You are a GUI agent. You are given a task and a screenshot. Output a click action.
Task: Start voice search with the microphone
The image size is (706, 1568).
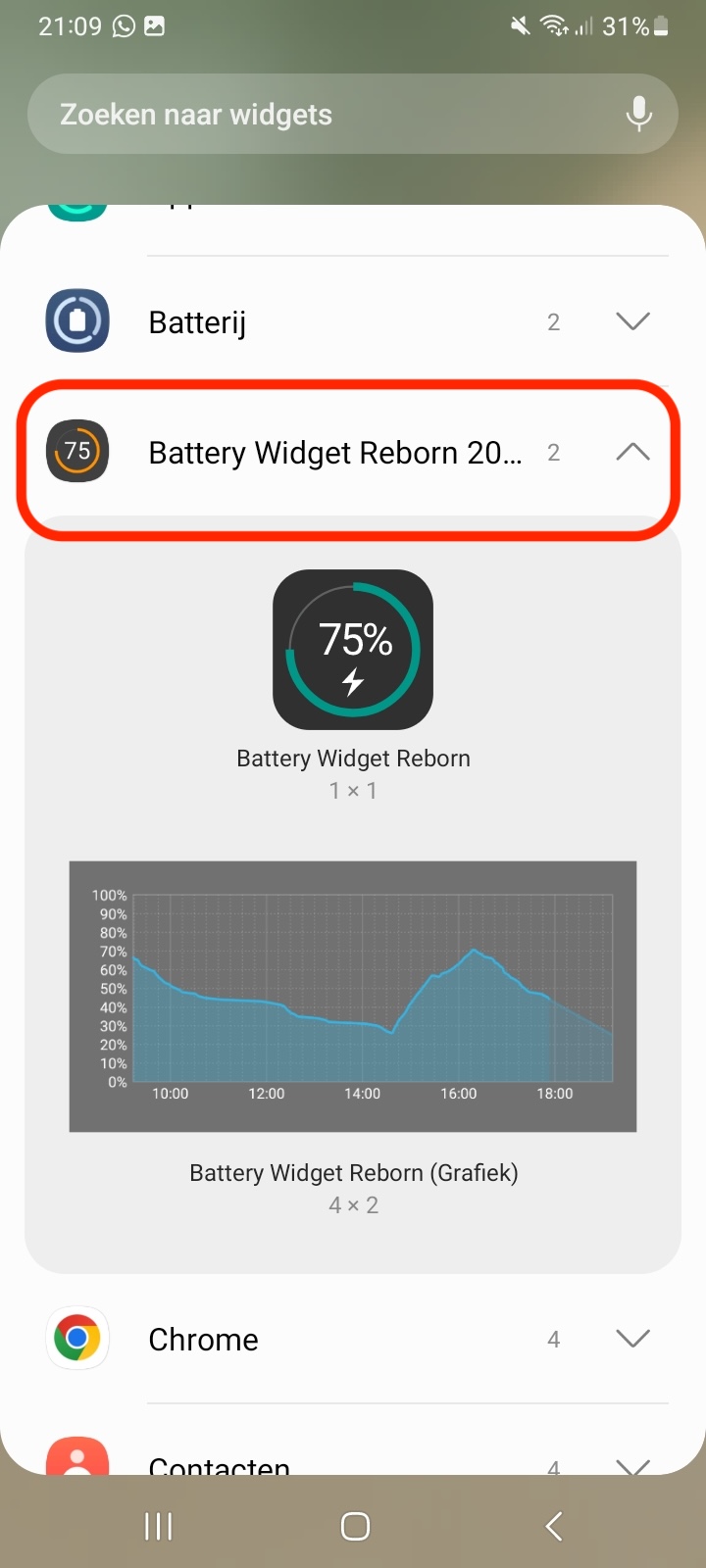pos(638,114)
